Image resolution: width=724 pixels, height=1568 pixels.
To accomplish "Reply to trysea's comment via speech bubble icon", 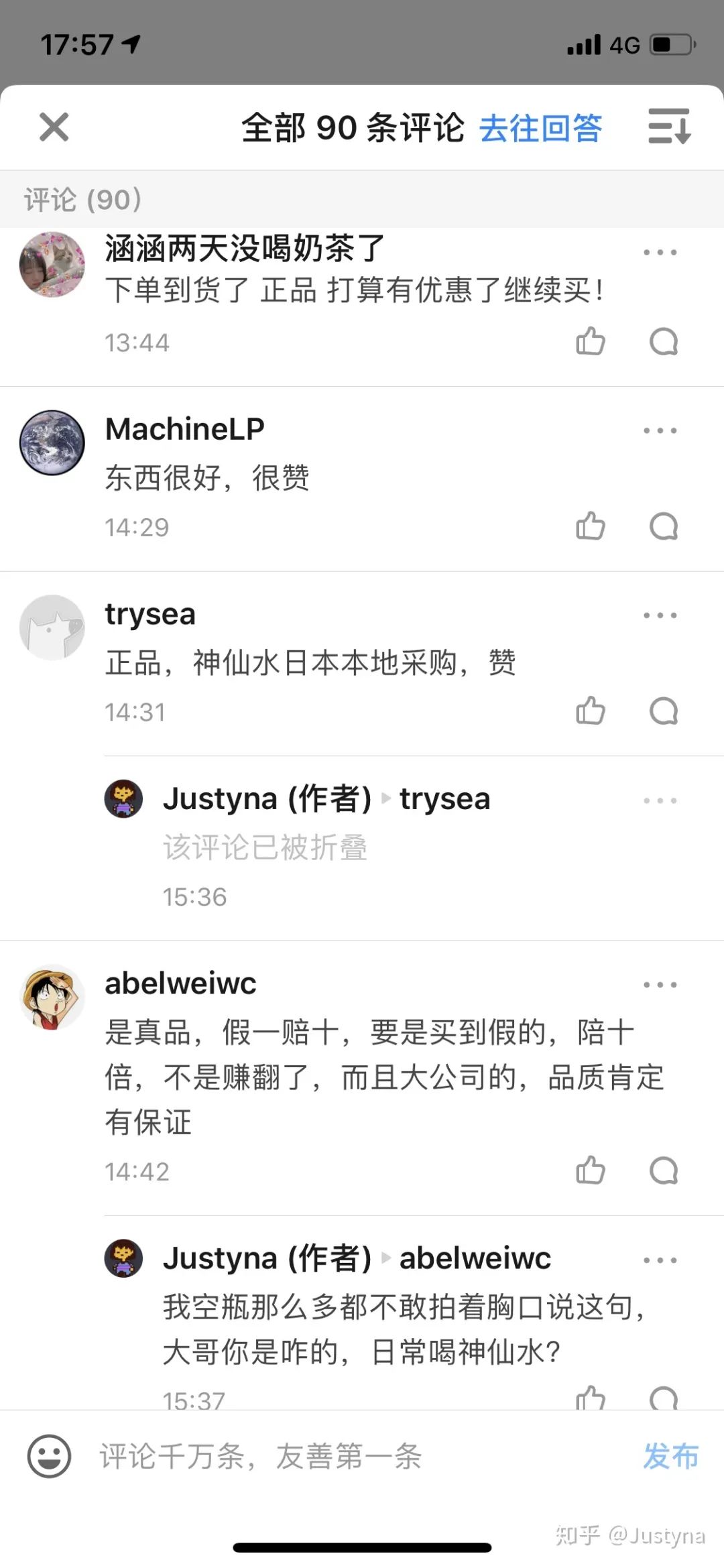I will (664, 712).
